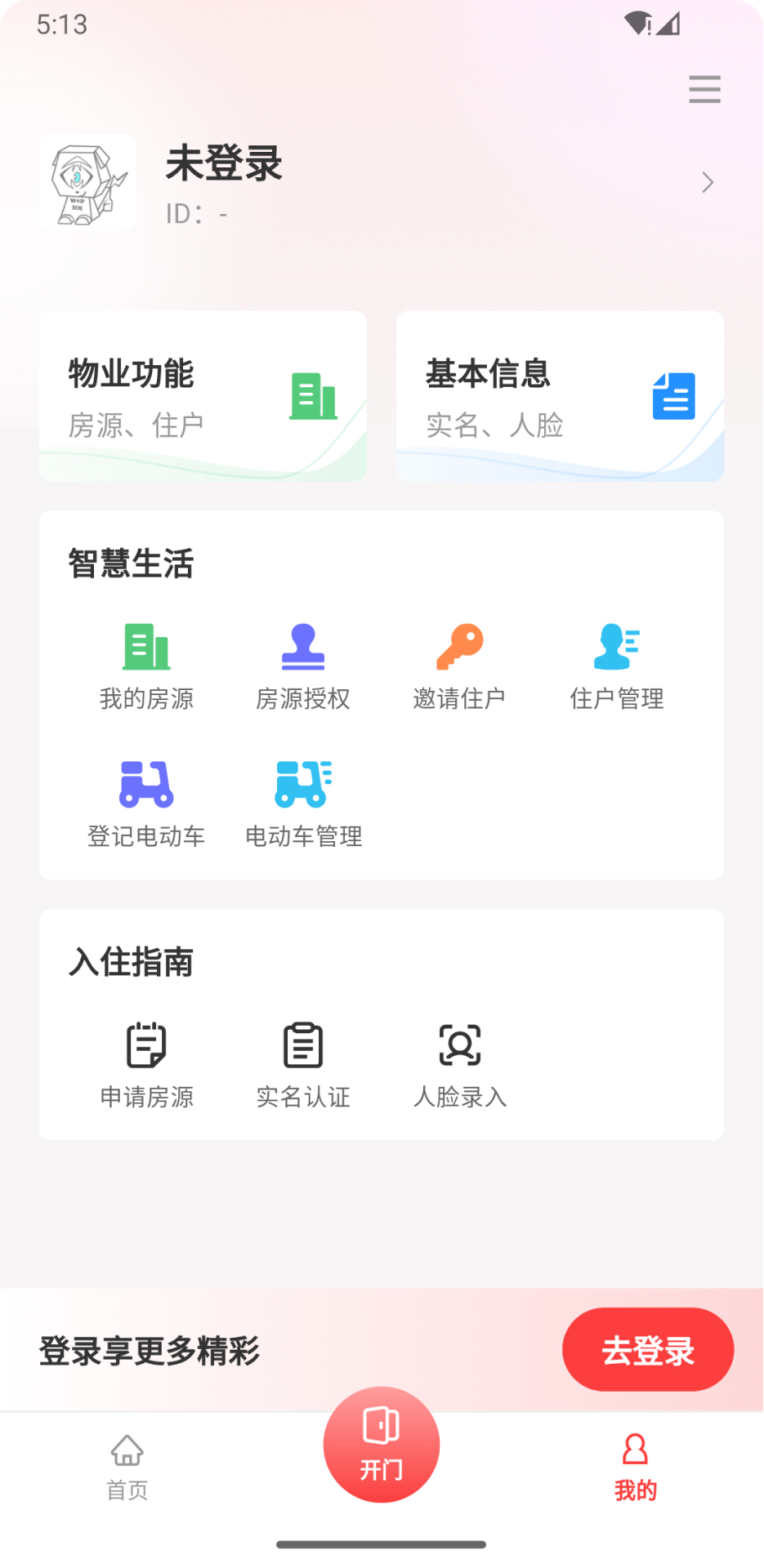Tap the blue document icon on 基本信息 card

[x=674, y=397]
